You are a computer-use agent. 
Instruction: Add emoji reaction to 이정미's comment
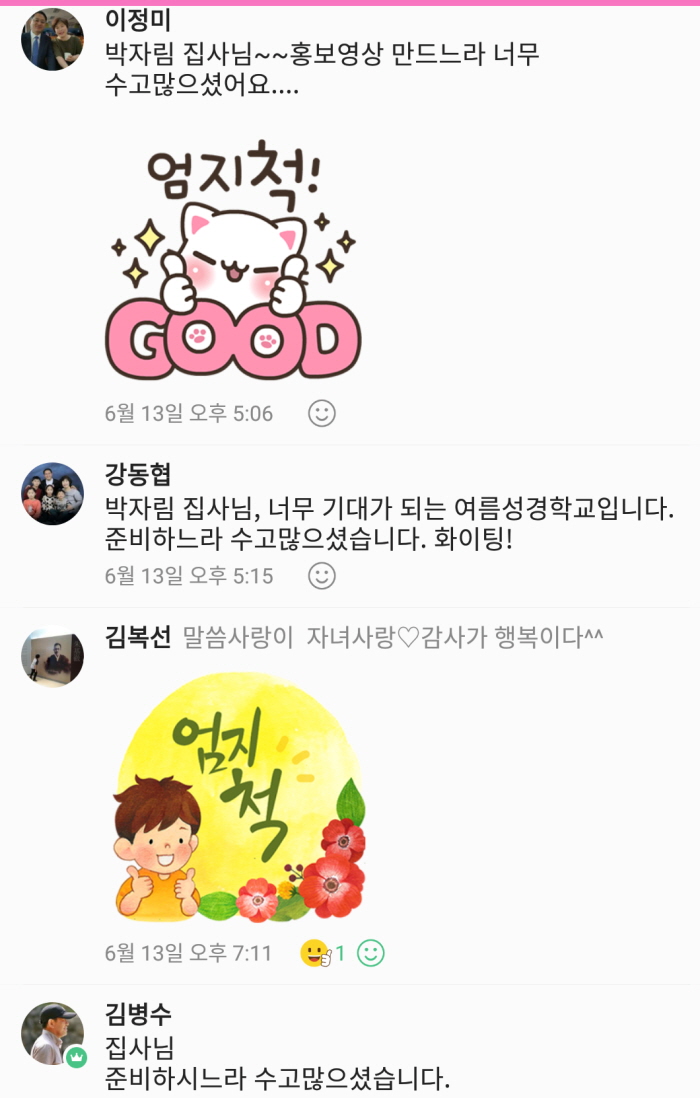[x=321, y=413]
